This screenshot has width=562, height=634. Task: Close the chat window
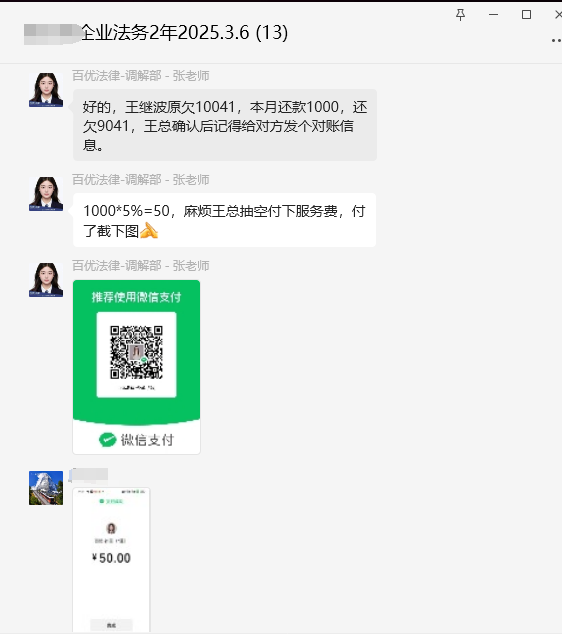558,15
